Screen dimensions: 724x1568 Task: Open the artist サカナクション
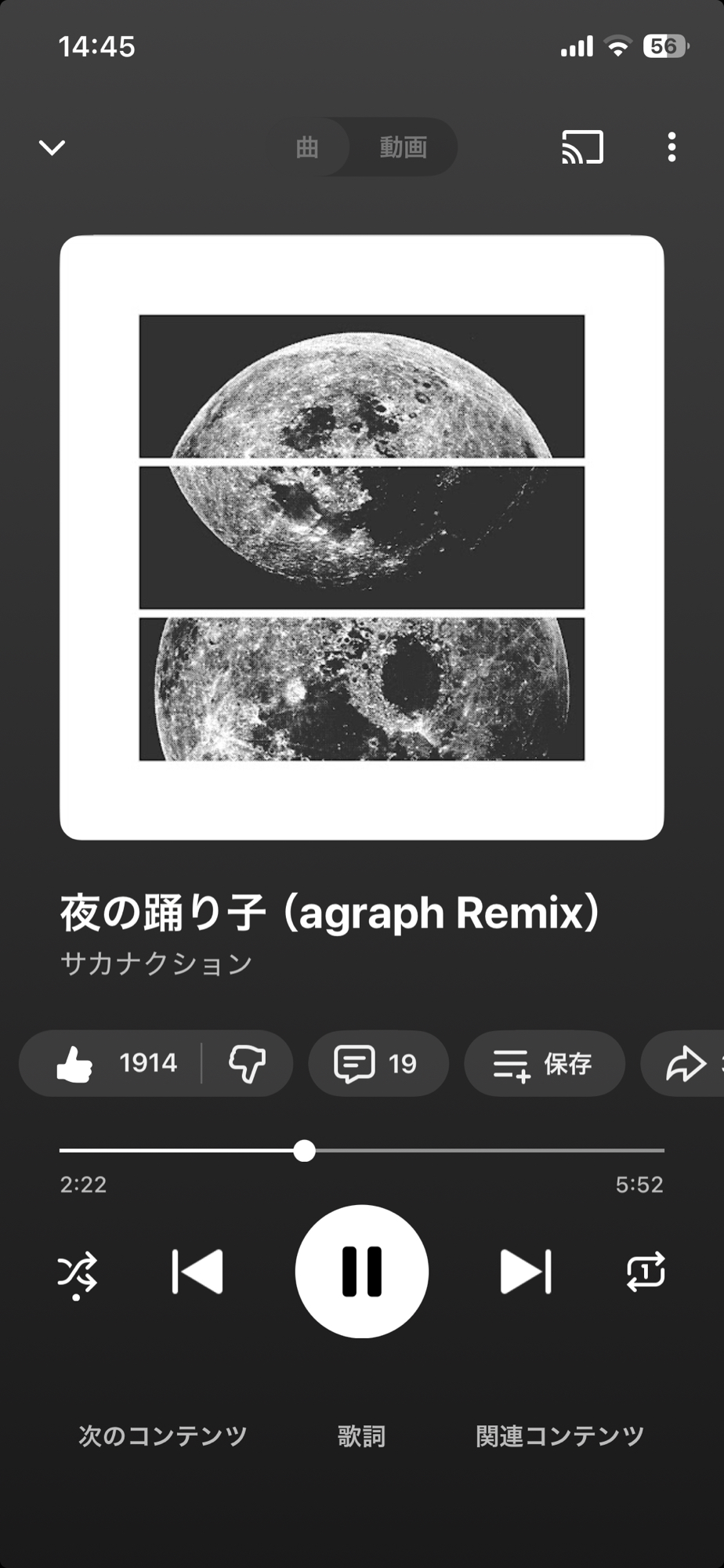157,964
